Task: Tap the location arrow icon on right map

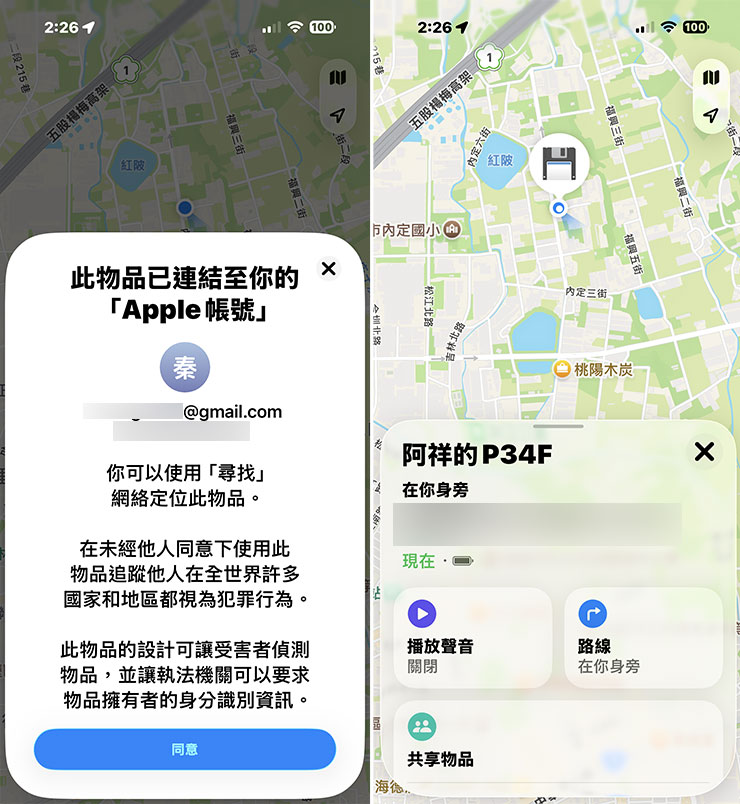Action: 710,114
